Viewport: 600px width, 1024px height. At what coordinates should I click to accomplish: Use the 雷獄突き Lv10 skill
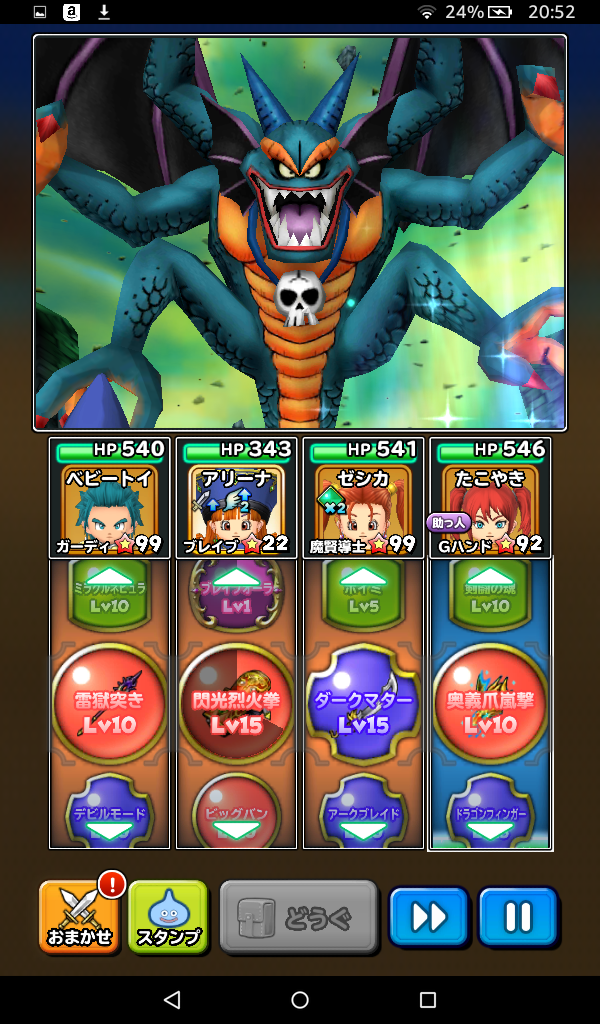pos(110,703)
